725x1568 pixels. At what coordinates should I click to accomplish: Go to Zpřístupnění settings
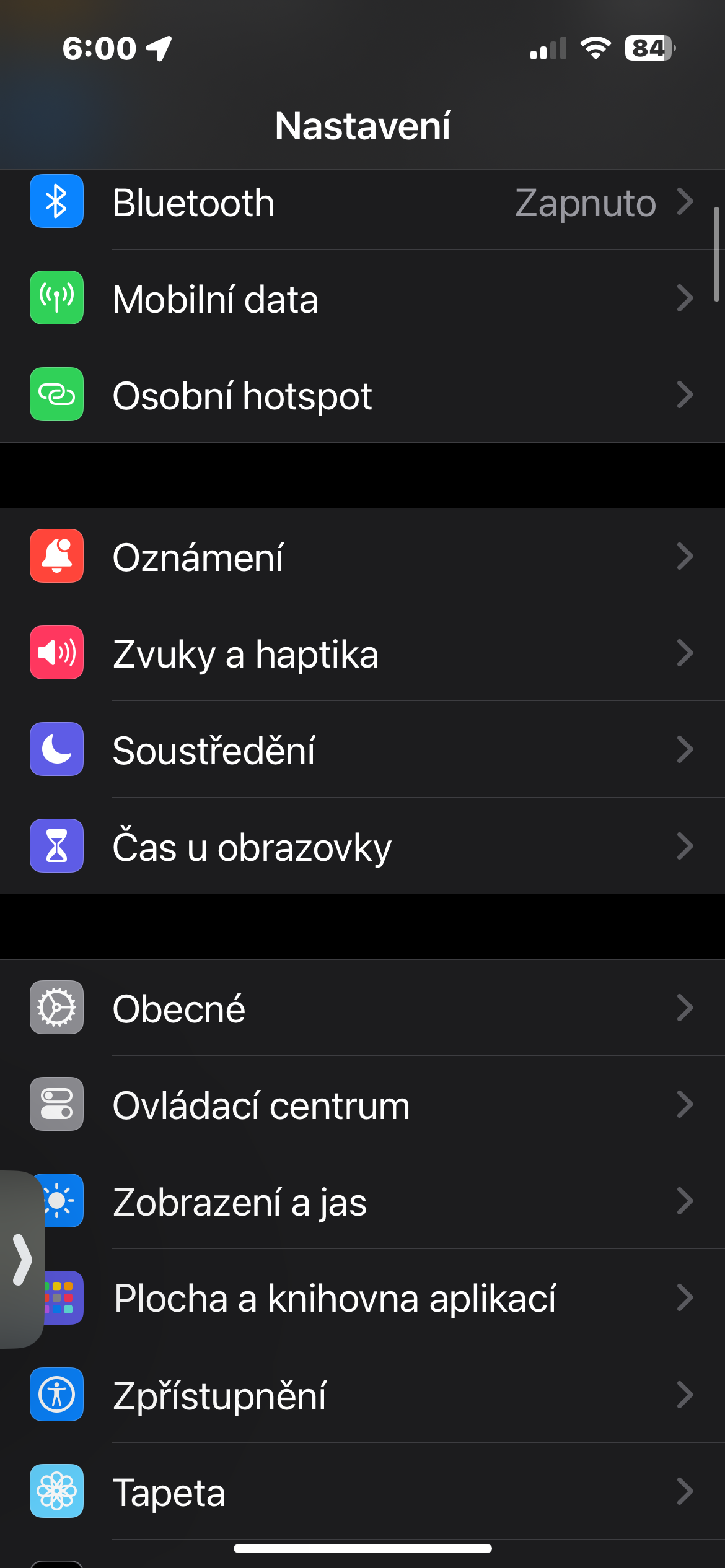tap(362, 1395)
